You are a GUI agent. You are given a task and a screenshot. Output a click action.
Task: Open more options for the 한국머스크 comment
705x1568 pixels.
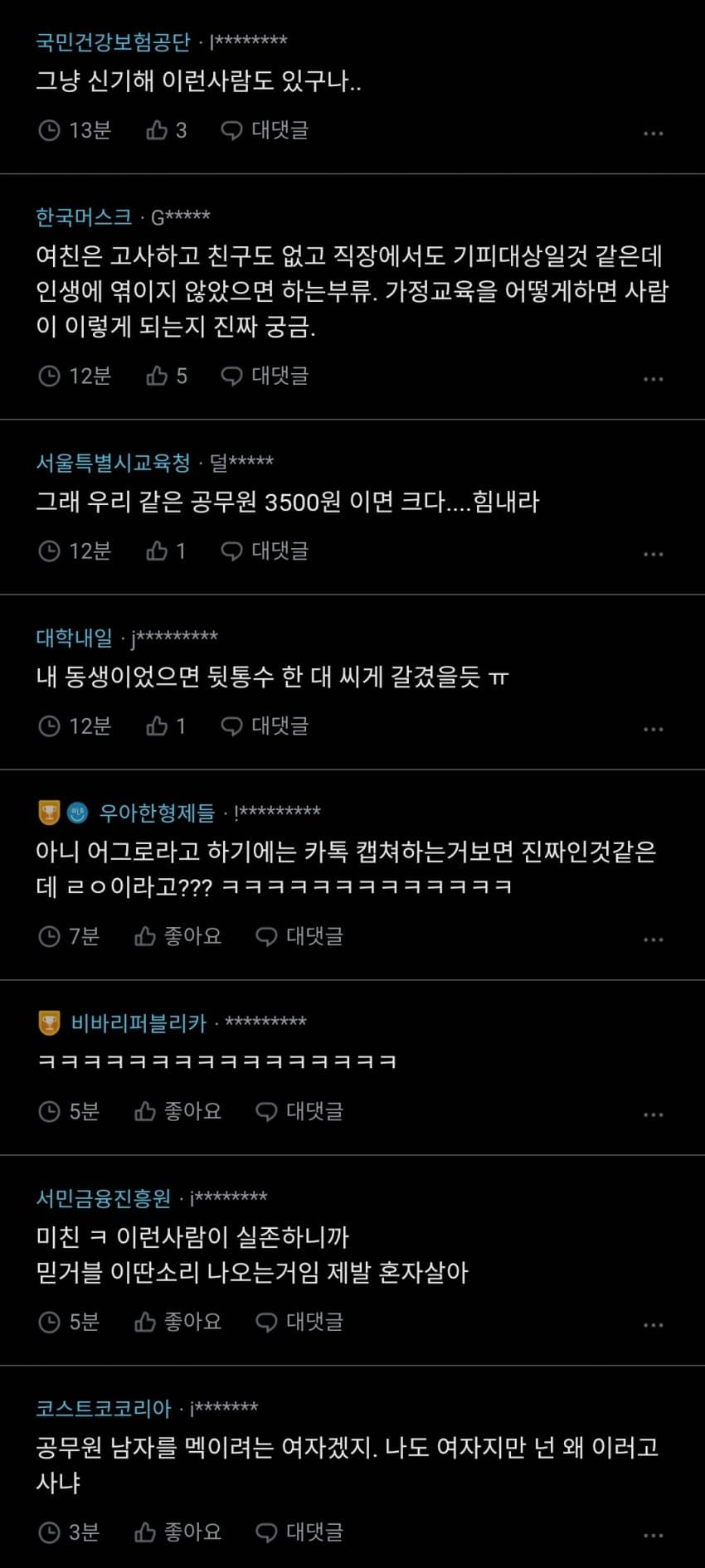coord(653,379)
